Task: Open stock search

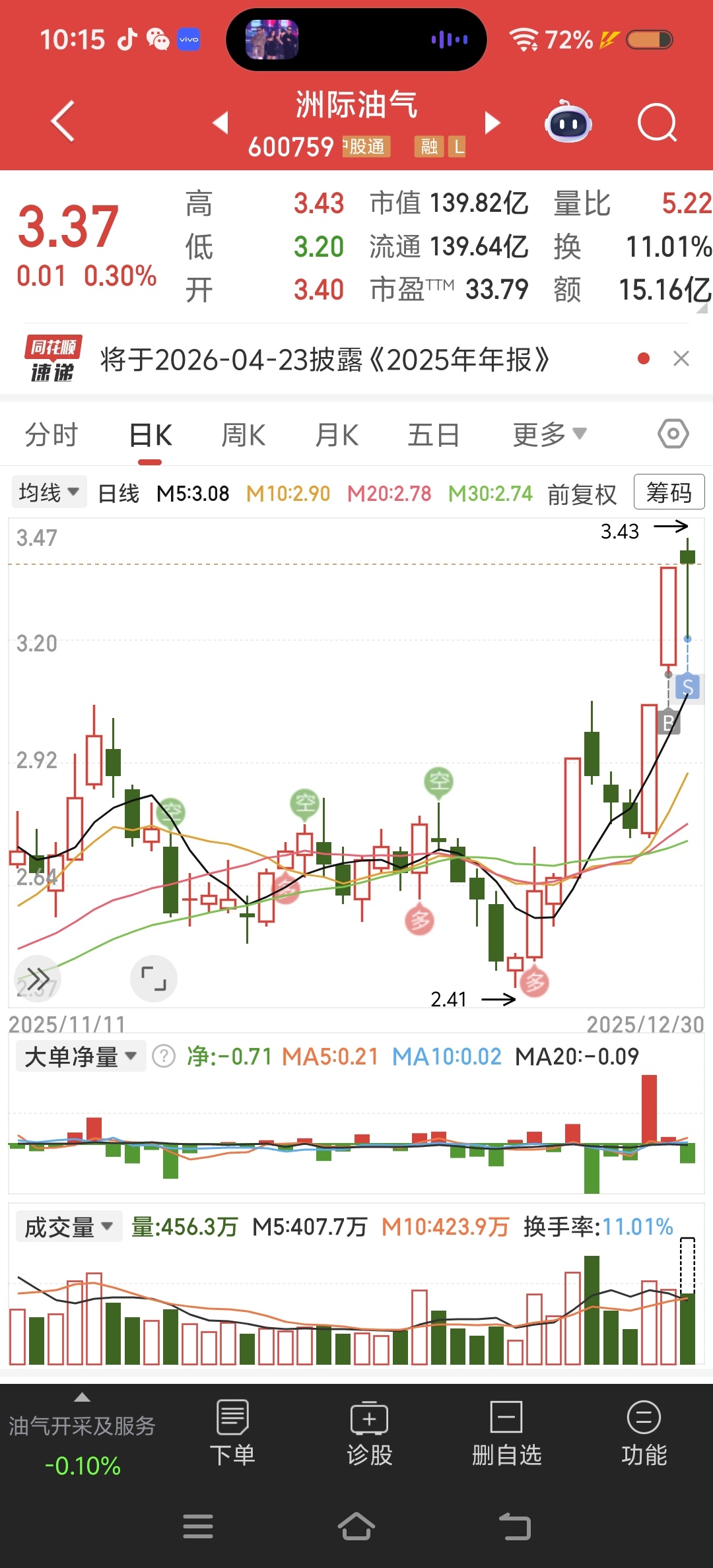Action: point(657,123)
